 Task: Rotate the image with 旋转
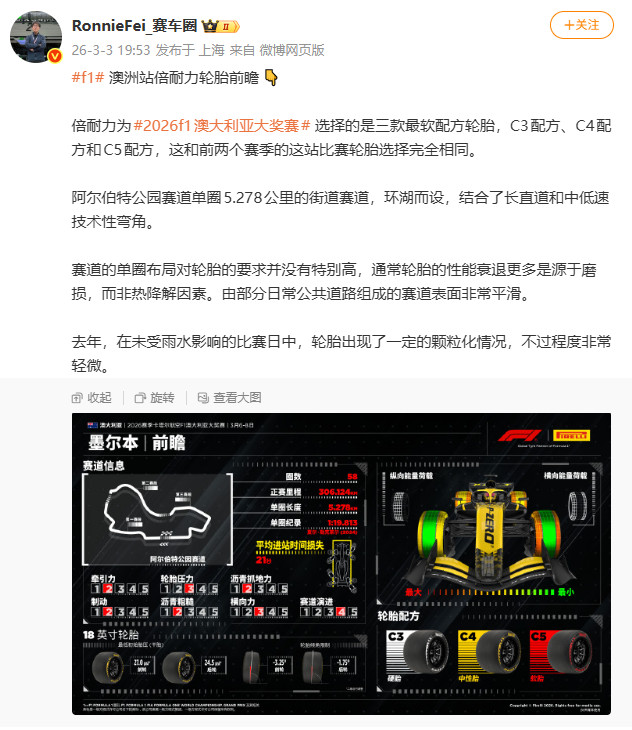pyautogui.click(x=153, y=397)
